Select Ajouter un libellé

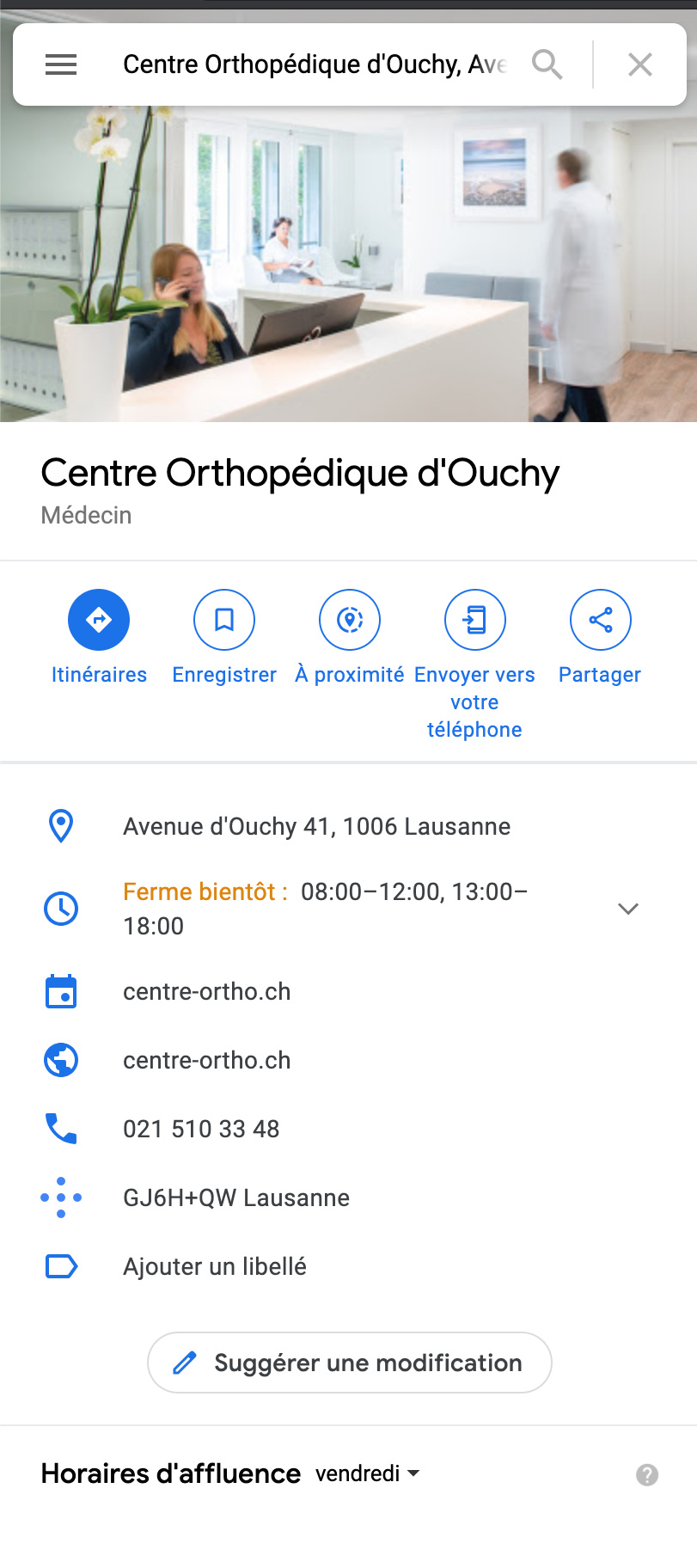[215, 1266]
